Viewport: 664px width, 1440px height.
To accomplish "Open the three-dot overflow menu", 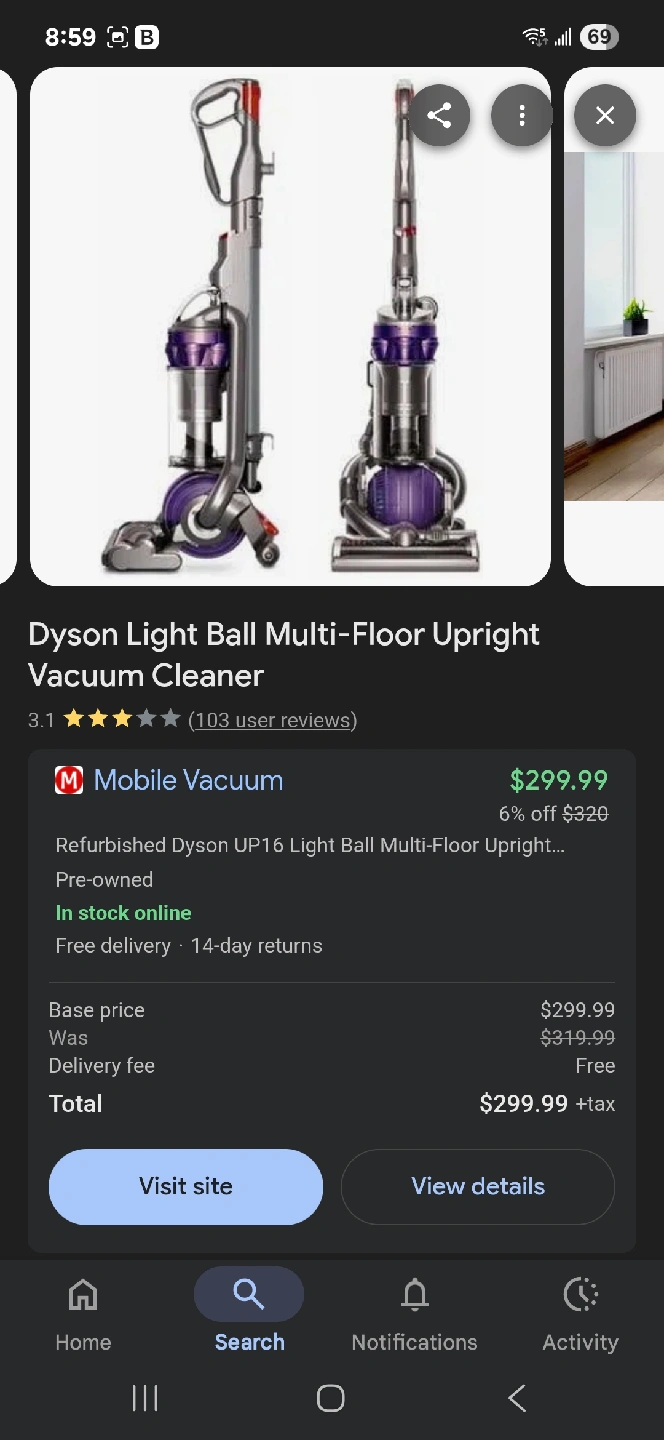I will [x=522, y=116].
